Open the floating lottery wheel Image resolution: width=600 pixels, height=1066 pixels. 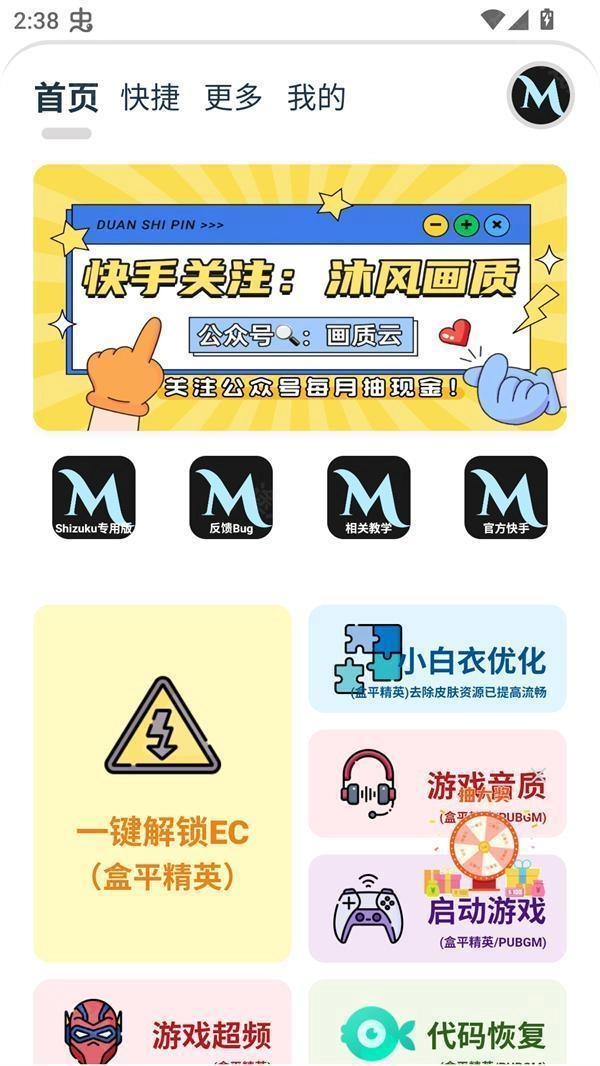pos(485,850)
